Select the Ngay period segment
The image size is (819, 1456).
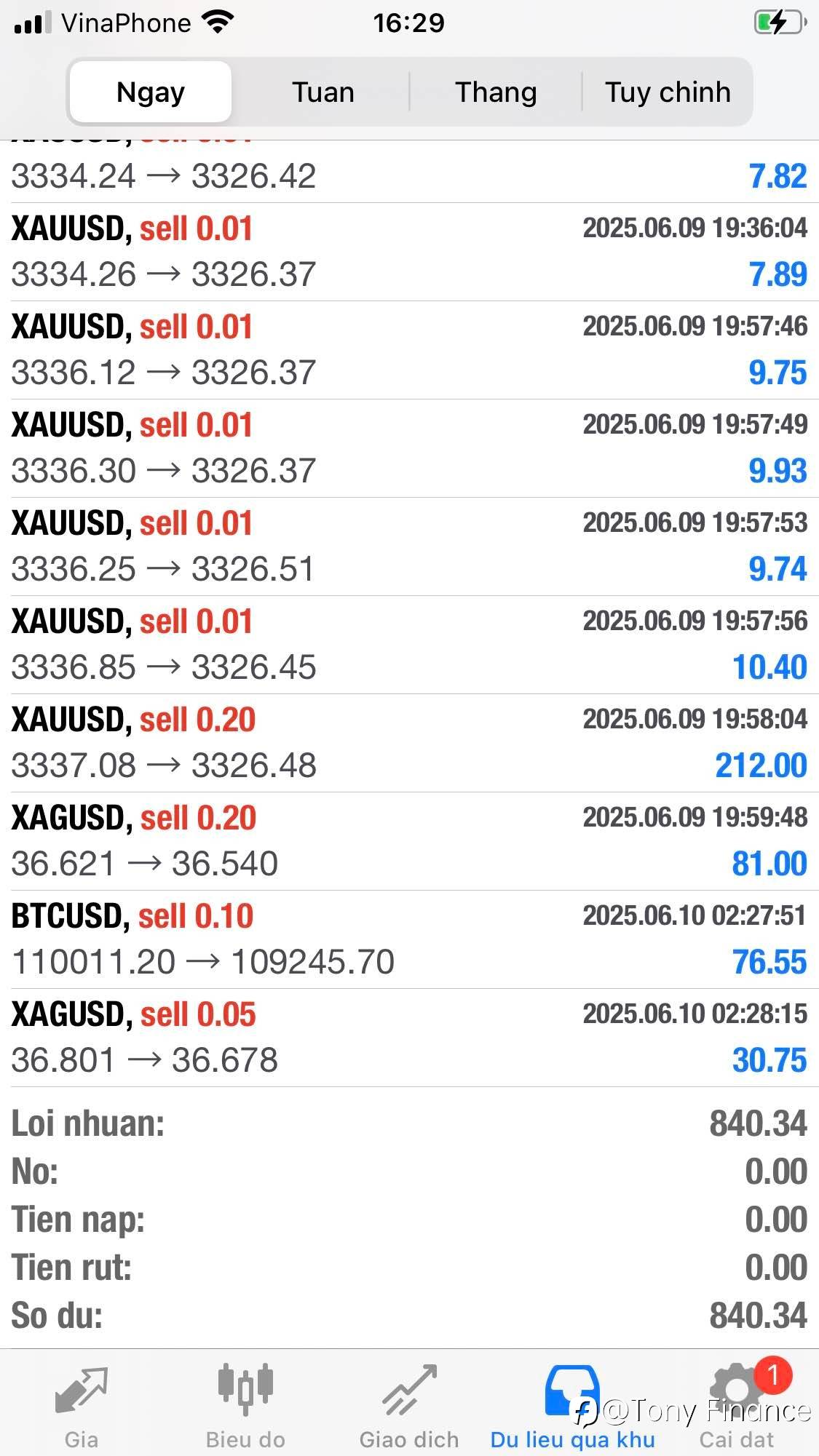point(151,92)
